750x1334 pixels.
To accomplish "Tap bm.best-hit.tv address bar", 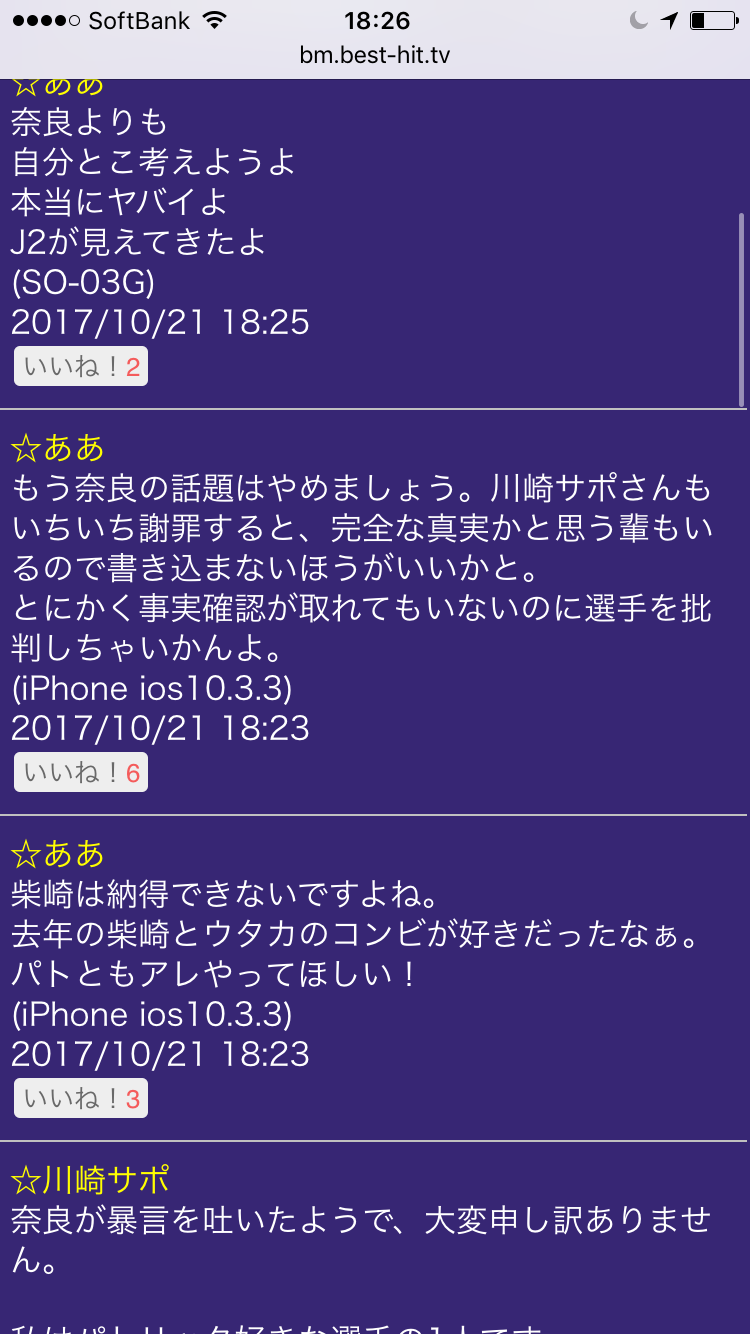I will pos(375,55).
